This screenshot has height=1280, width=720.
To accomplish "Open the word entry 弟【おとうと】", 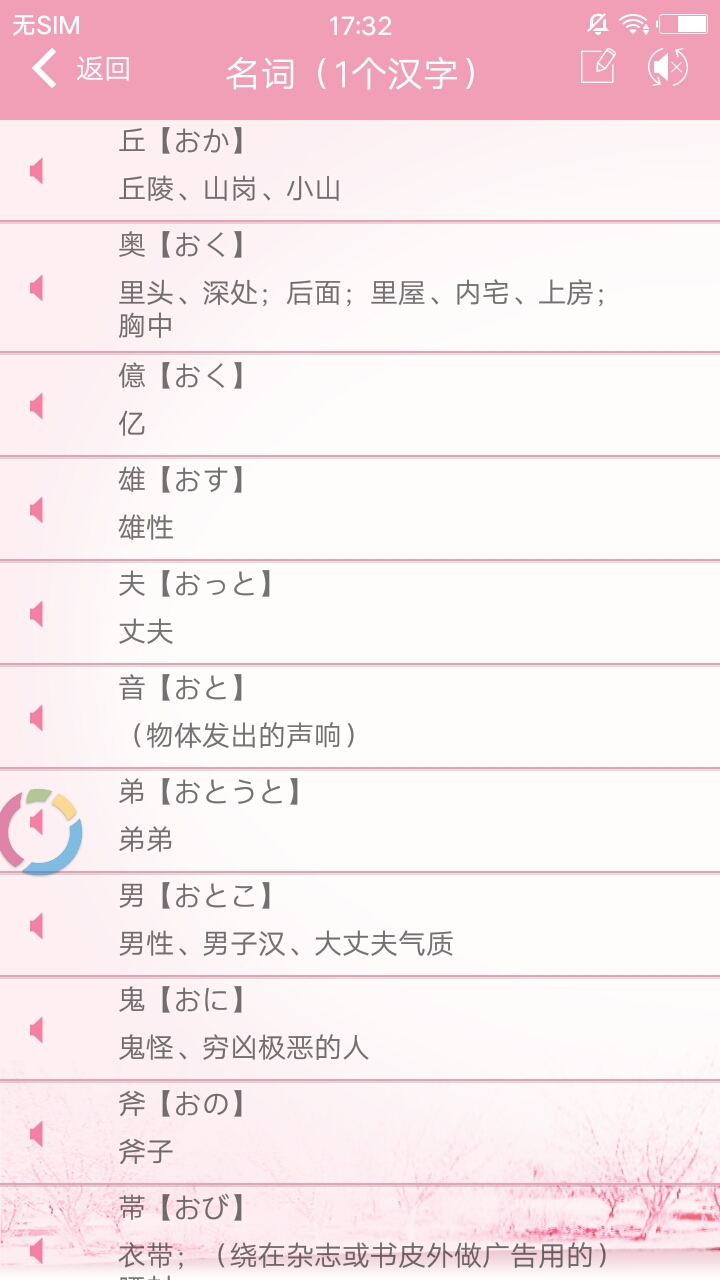I will tap(360, 821).
